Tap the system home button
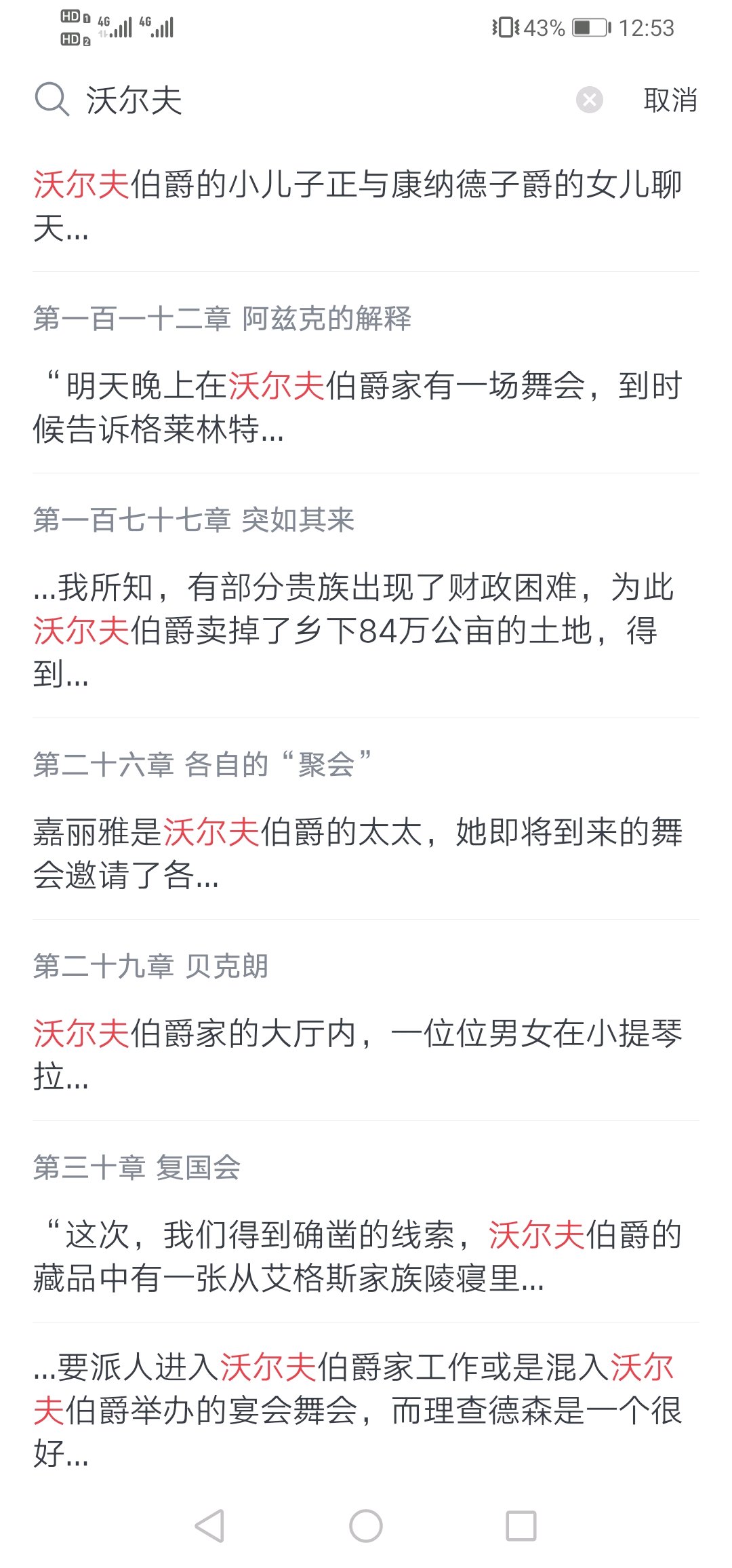 pos(366,1526)
